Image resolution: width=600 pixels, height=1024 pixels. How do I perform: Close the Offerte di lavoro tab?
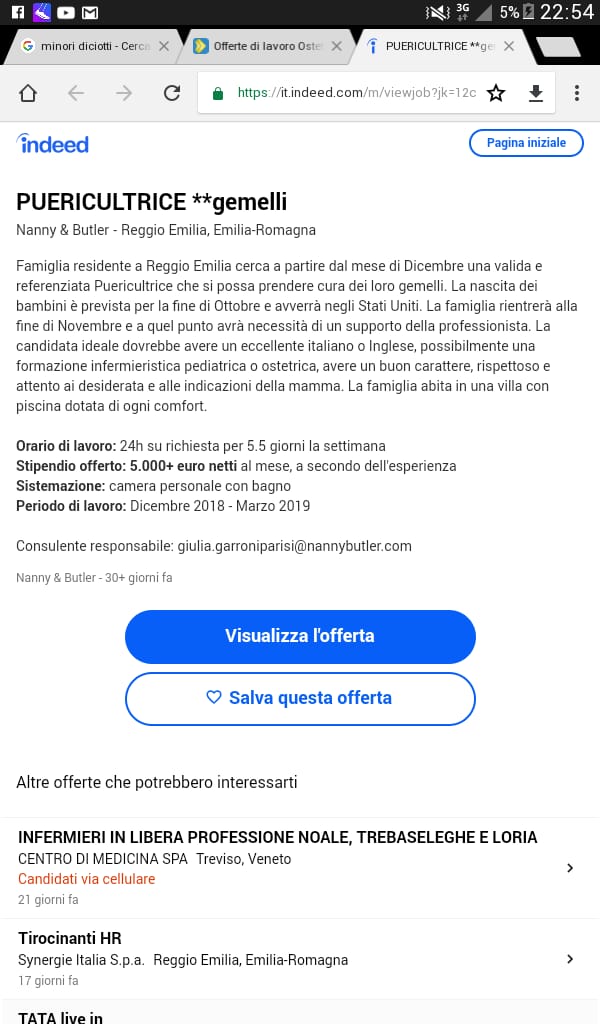[x=336, y=46]
